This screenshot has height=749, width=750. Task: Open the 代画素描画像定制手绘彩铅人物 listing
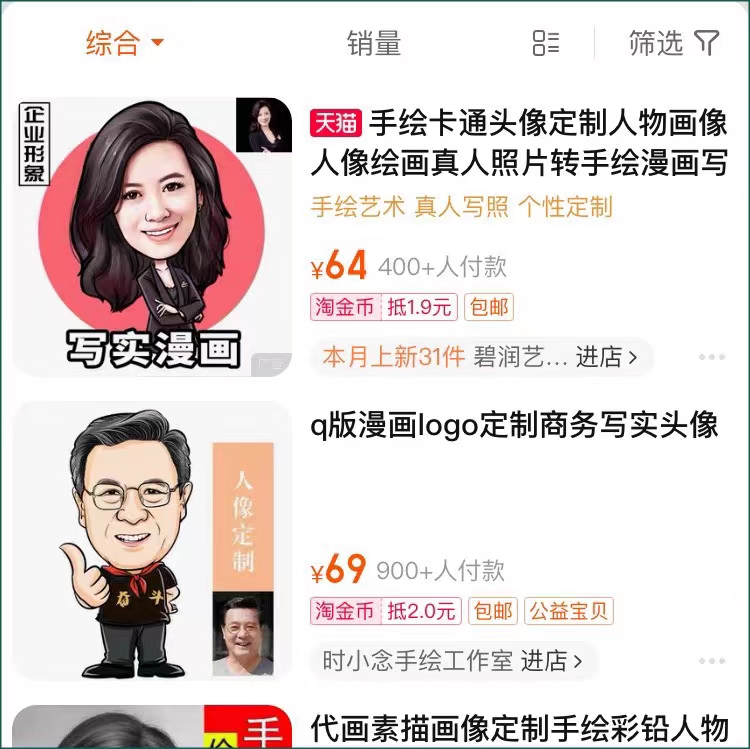pyautogui.click(x=518, y=727)
